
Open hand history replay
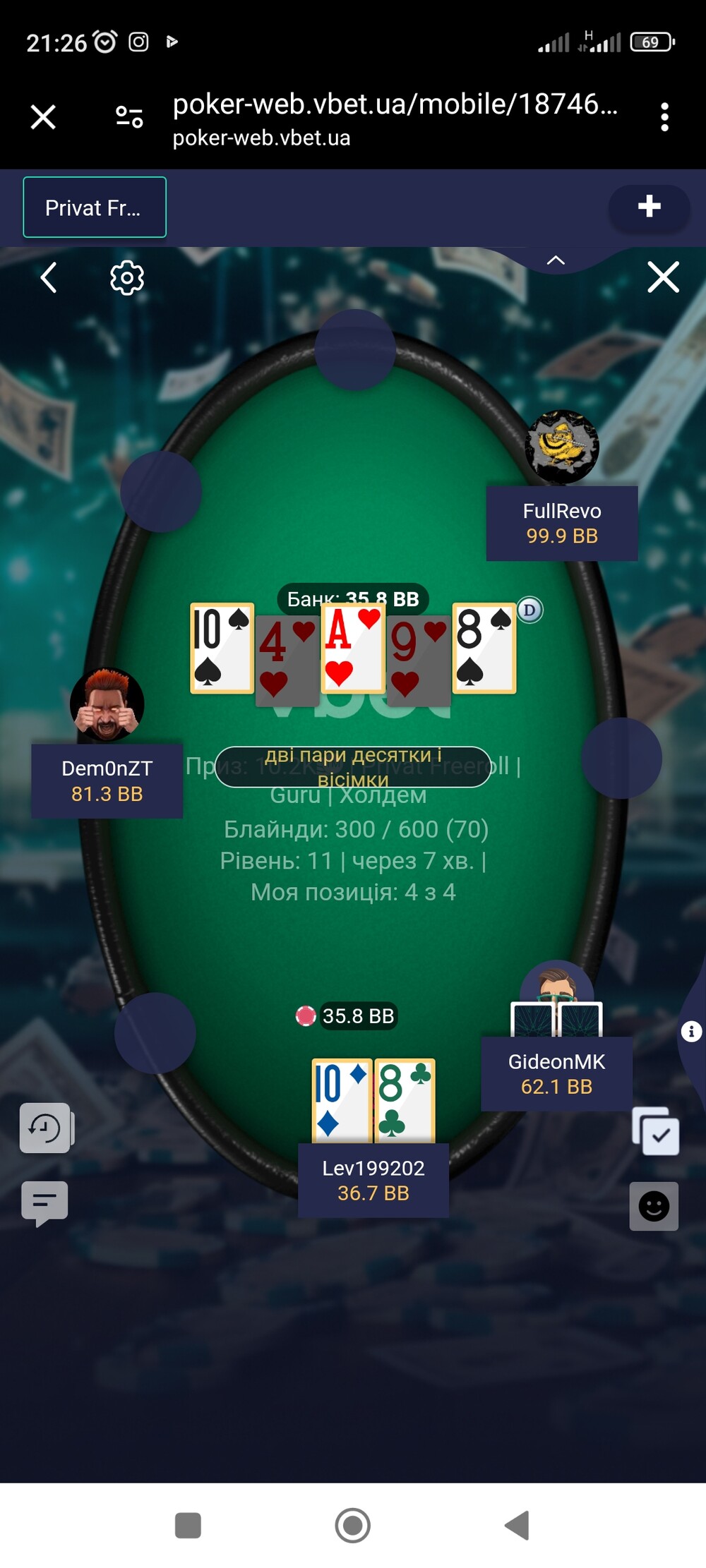tap(45, 1128)
